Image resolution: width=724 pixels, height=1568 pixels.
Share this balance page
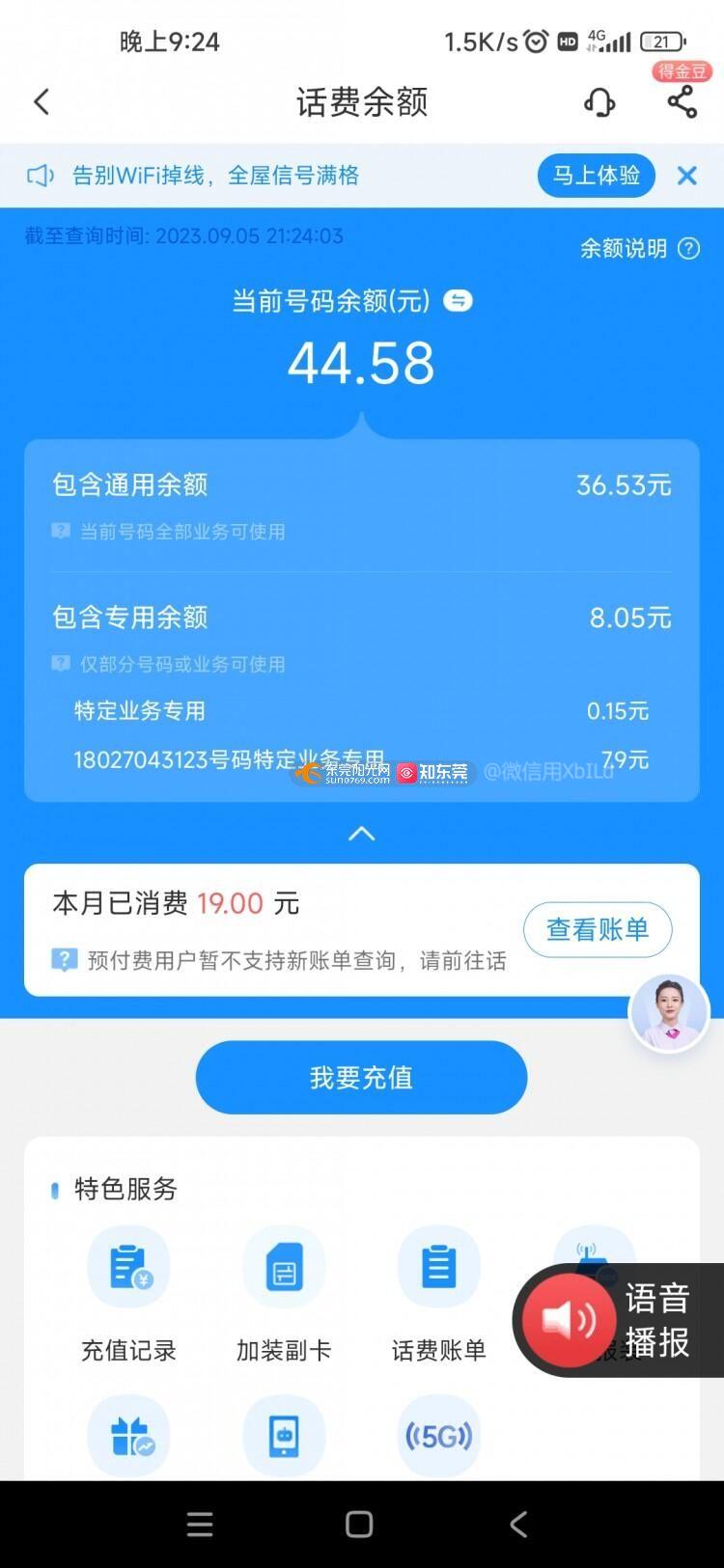point(682,102)
